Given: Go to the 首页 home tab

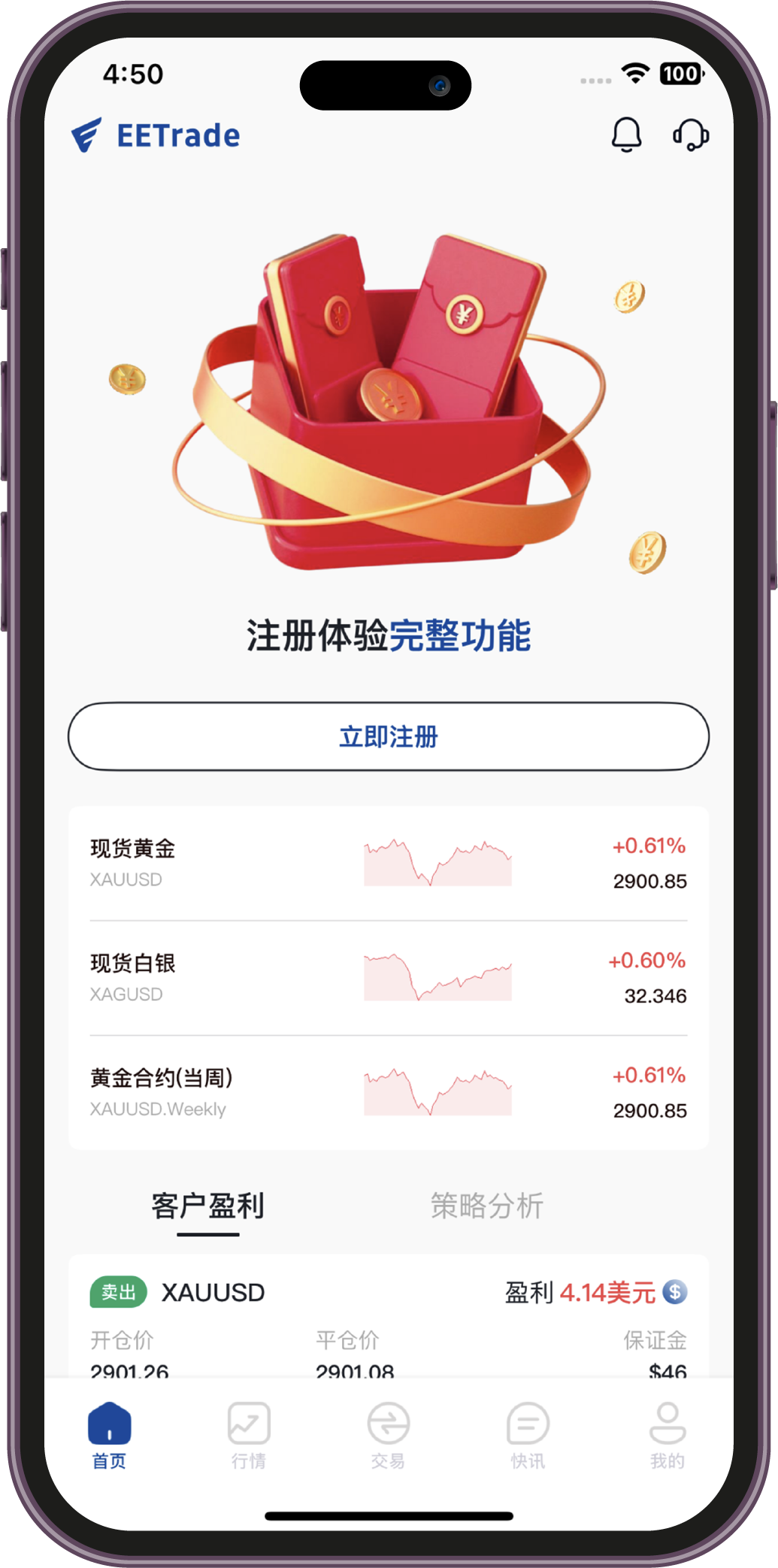Looking at the screenshot, I should point(110,1436).
